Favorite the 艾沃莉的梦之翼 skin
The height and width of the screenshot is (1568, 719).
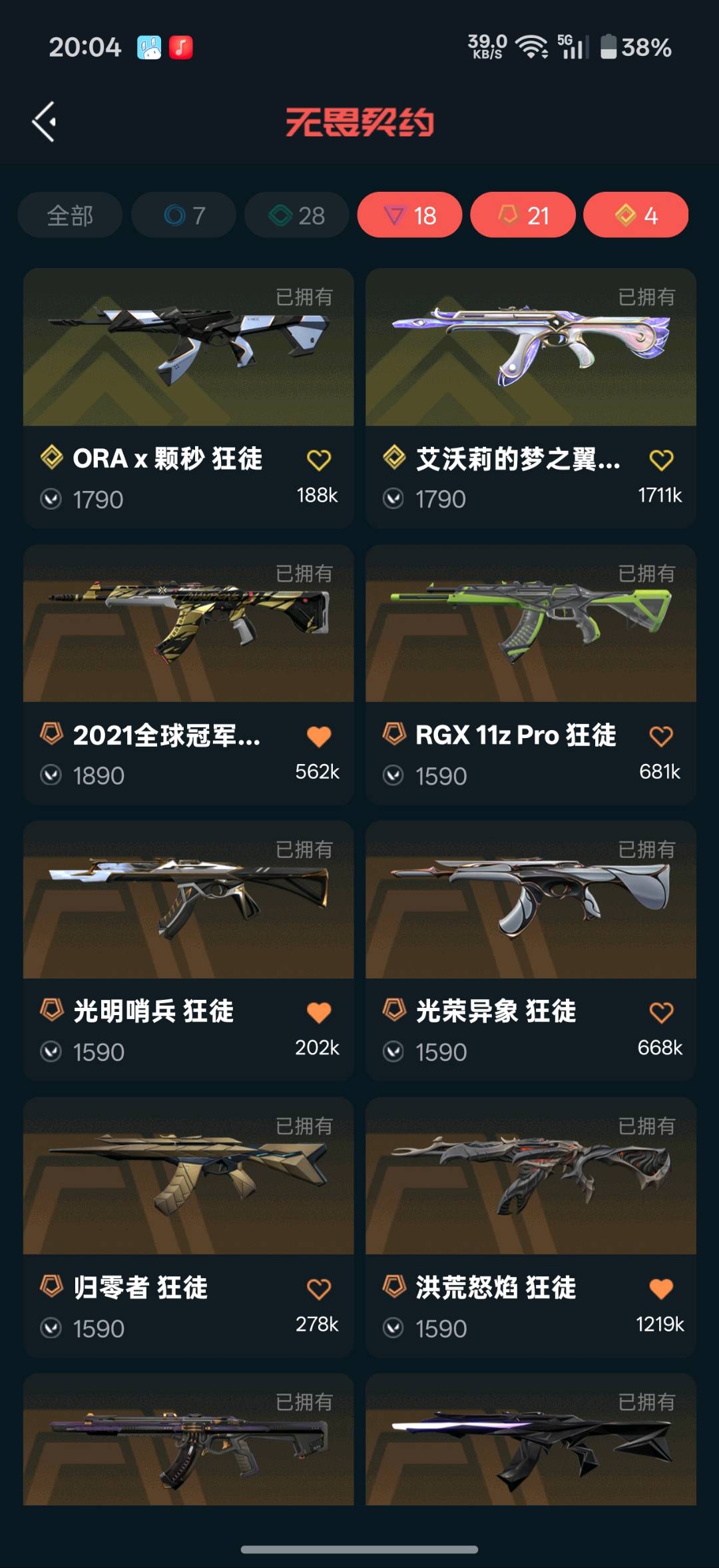pyautogui.click(x=660, y=460)
